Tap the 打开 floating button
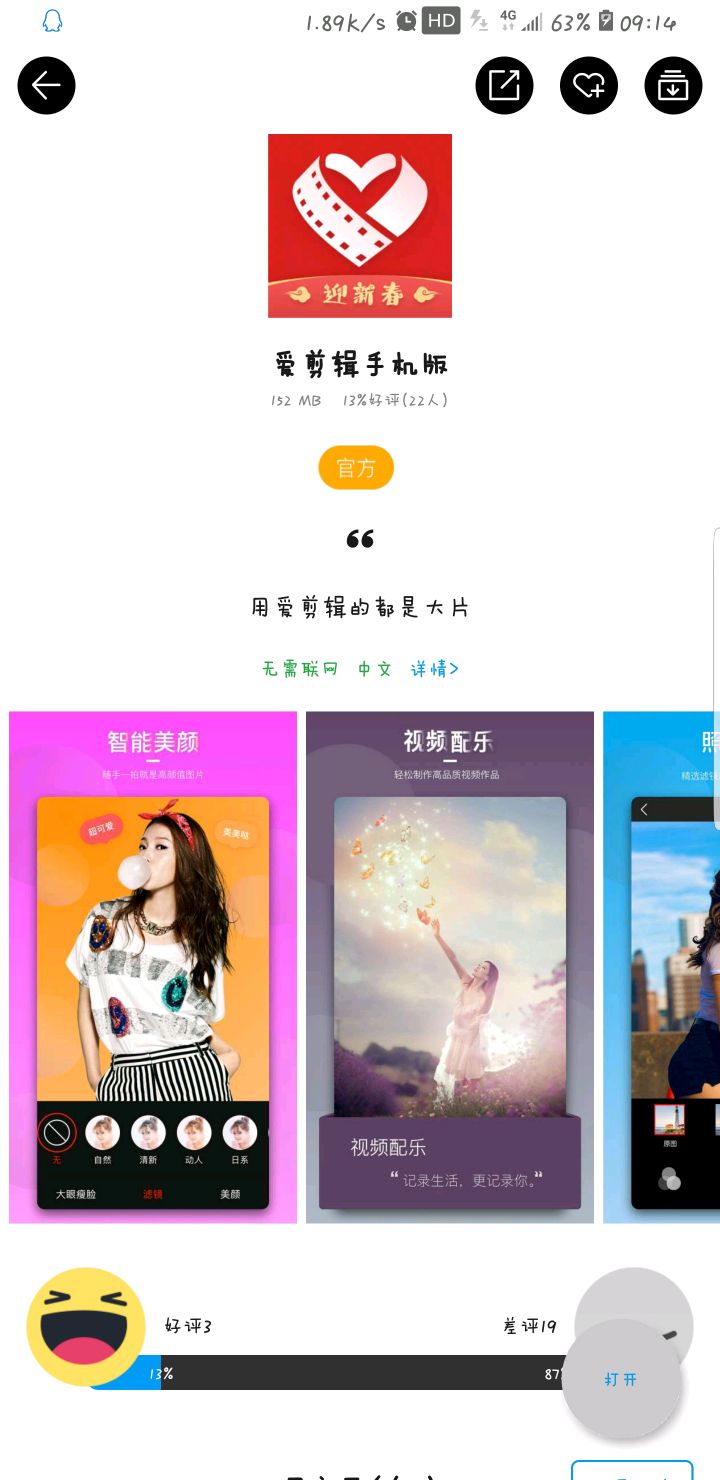Screen dimensions: 720x1480 pyautogui.click(x=621, y=1379)
